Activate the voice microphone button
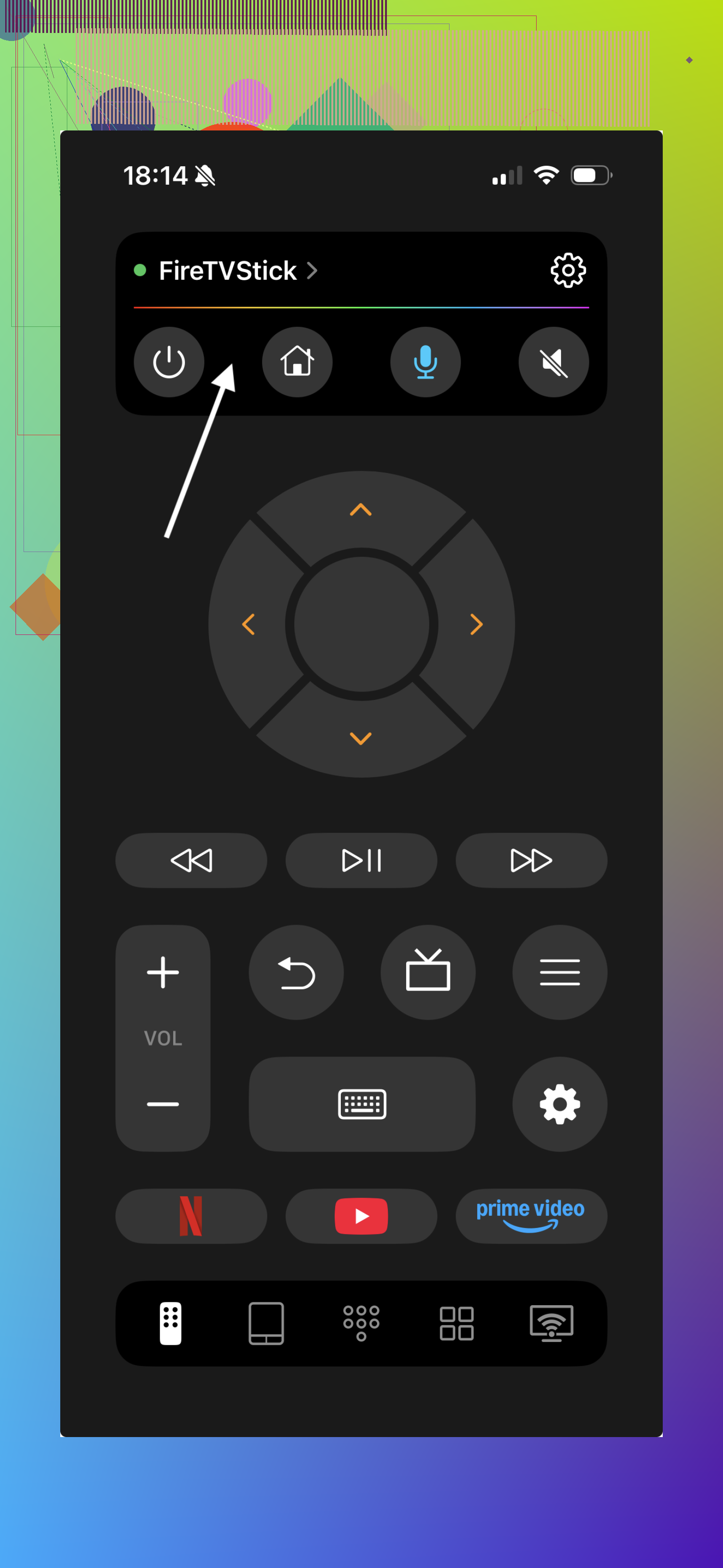 click(425, 362)
